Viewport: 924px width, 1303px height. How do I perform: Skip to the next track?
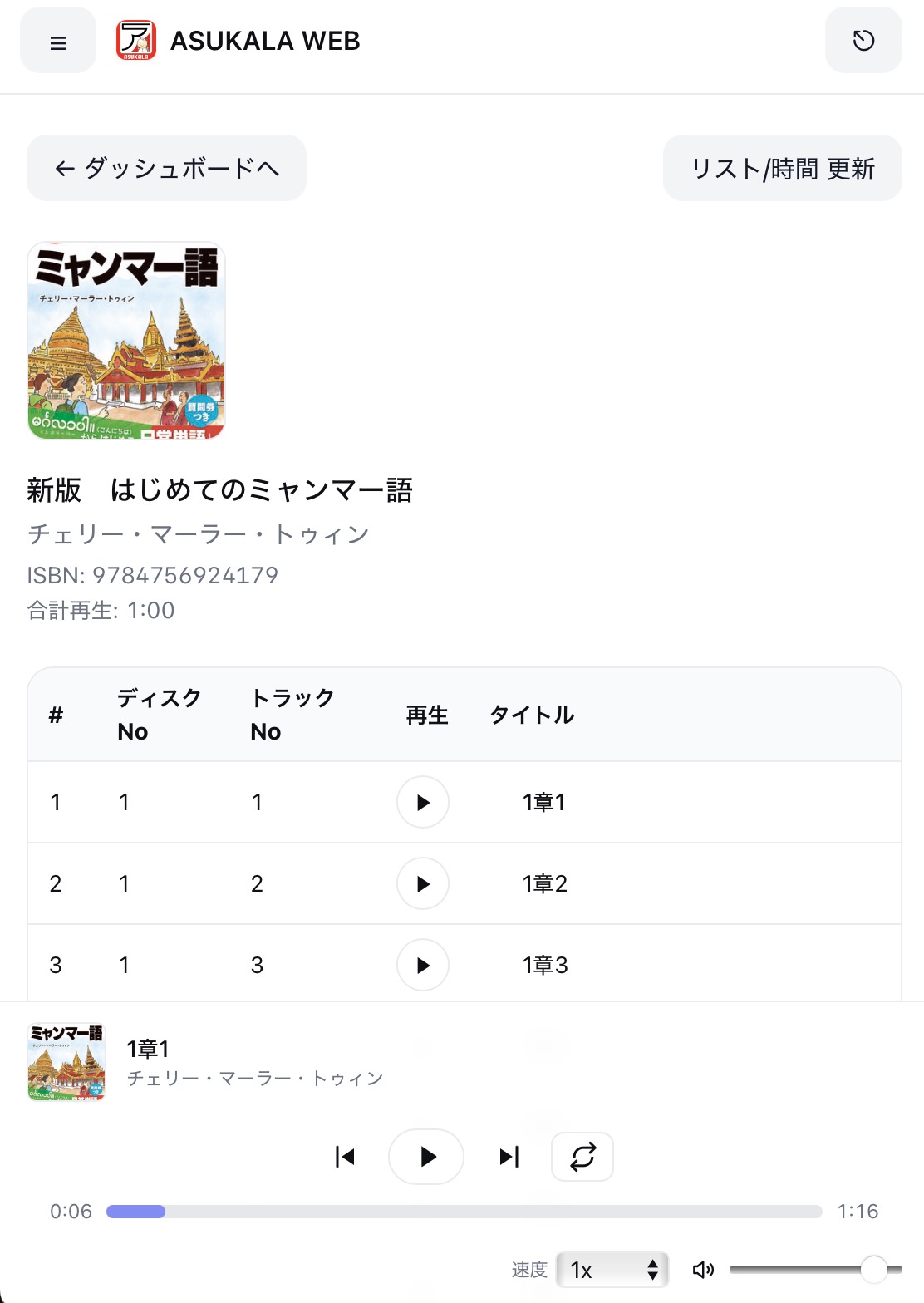coord(509,1156)
